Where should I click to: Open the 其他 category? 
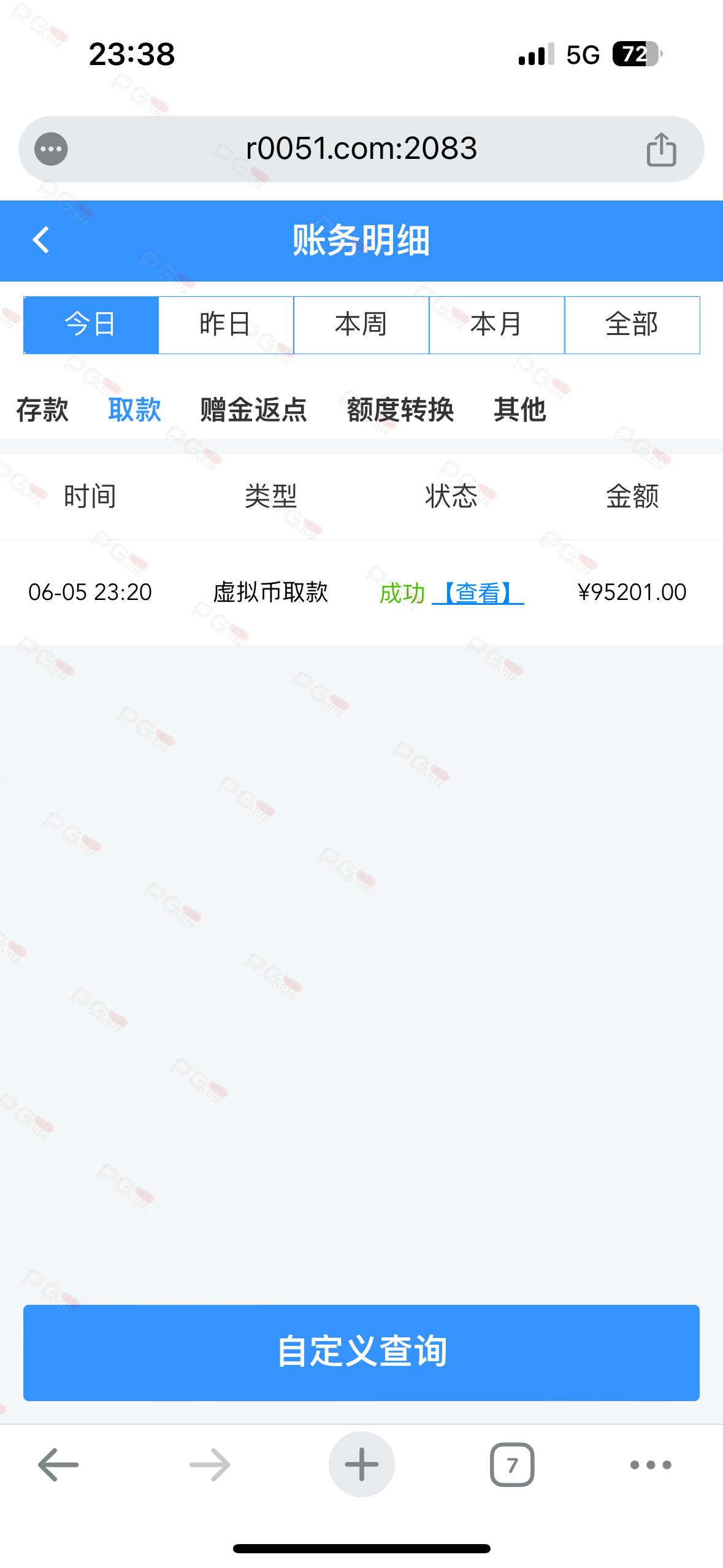pos(520,409)
